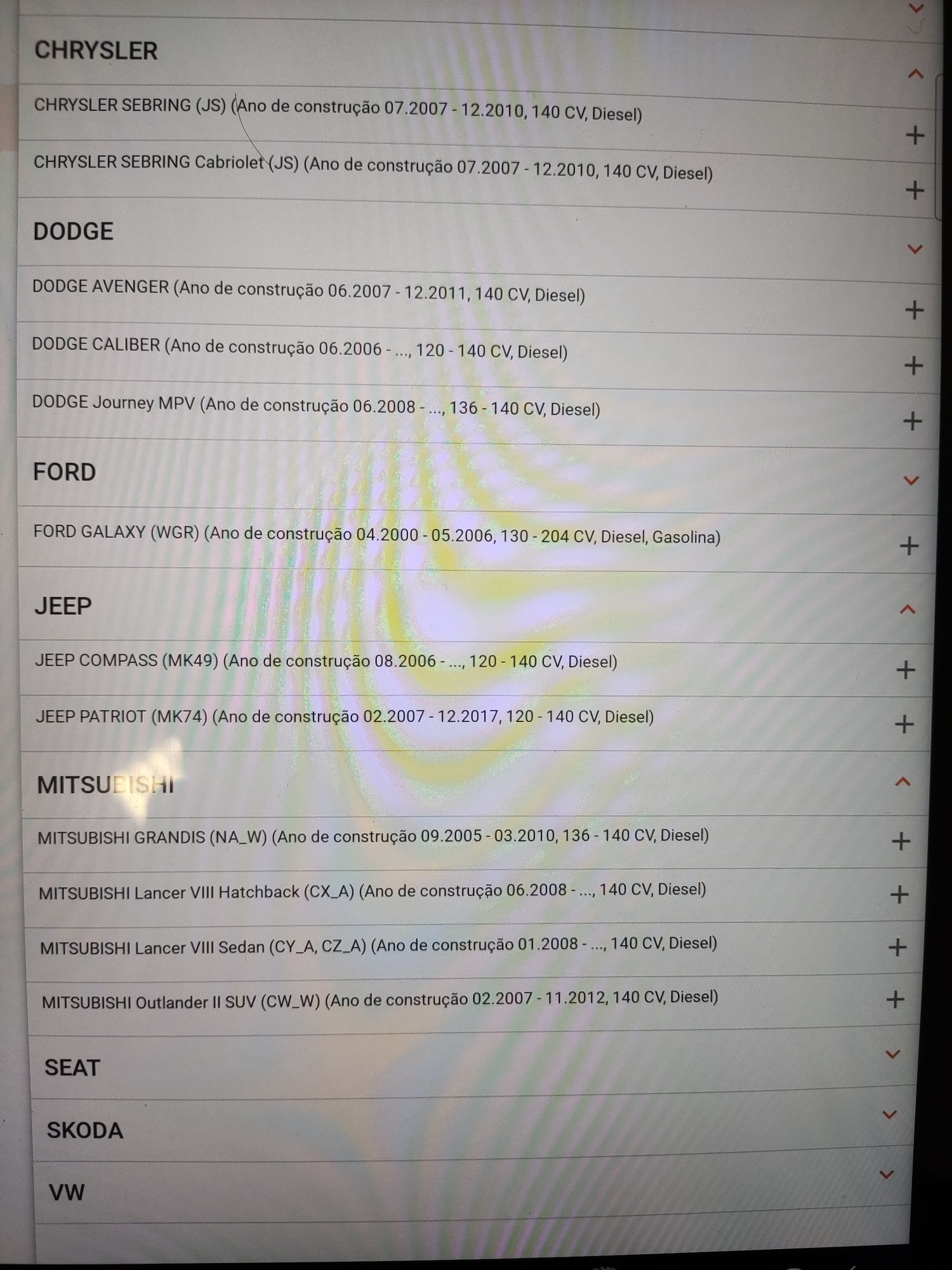Image resolution: width=952 pixels, height=1270 pixels.
Task: Collapse the CHRYSLER section
Action: click(x=915, y=74)
